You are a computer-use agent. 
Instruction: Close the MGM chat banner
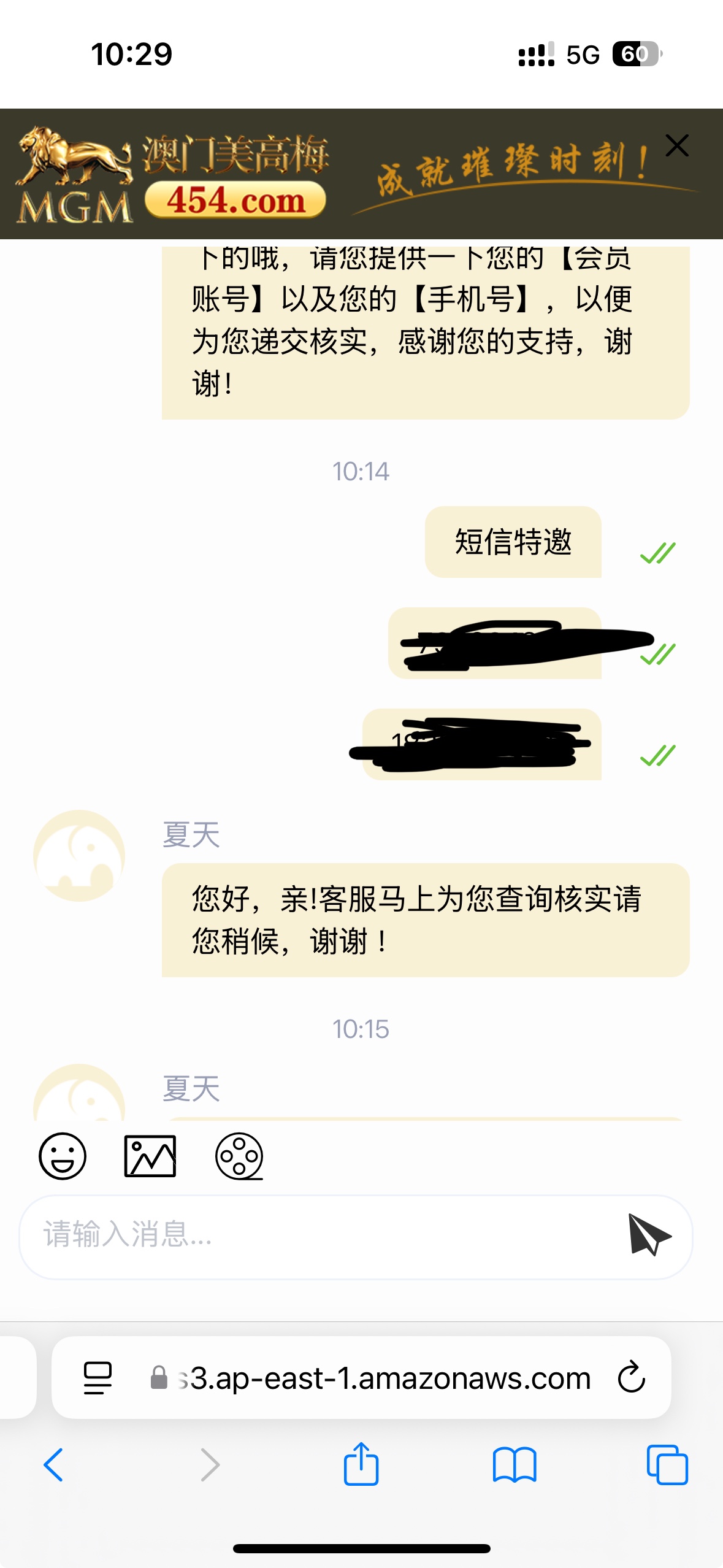pos(677,146)
